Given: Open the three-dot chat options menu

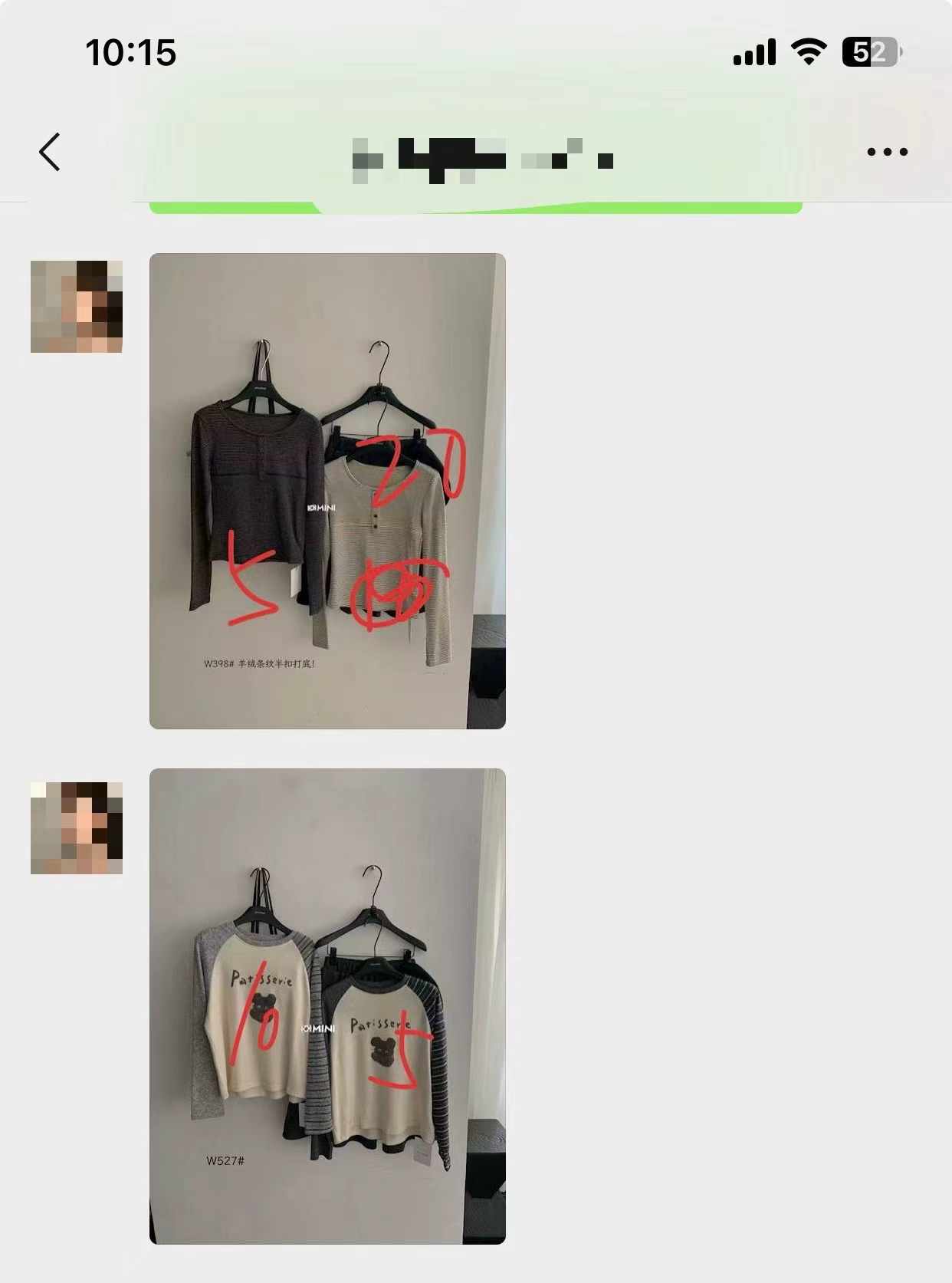Looking at the screenshot, I should point(887,152).
